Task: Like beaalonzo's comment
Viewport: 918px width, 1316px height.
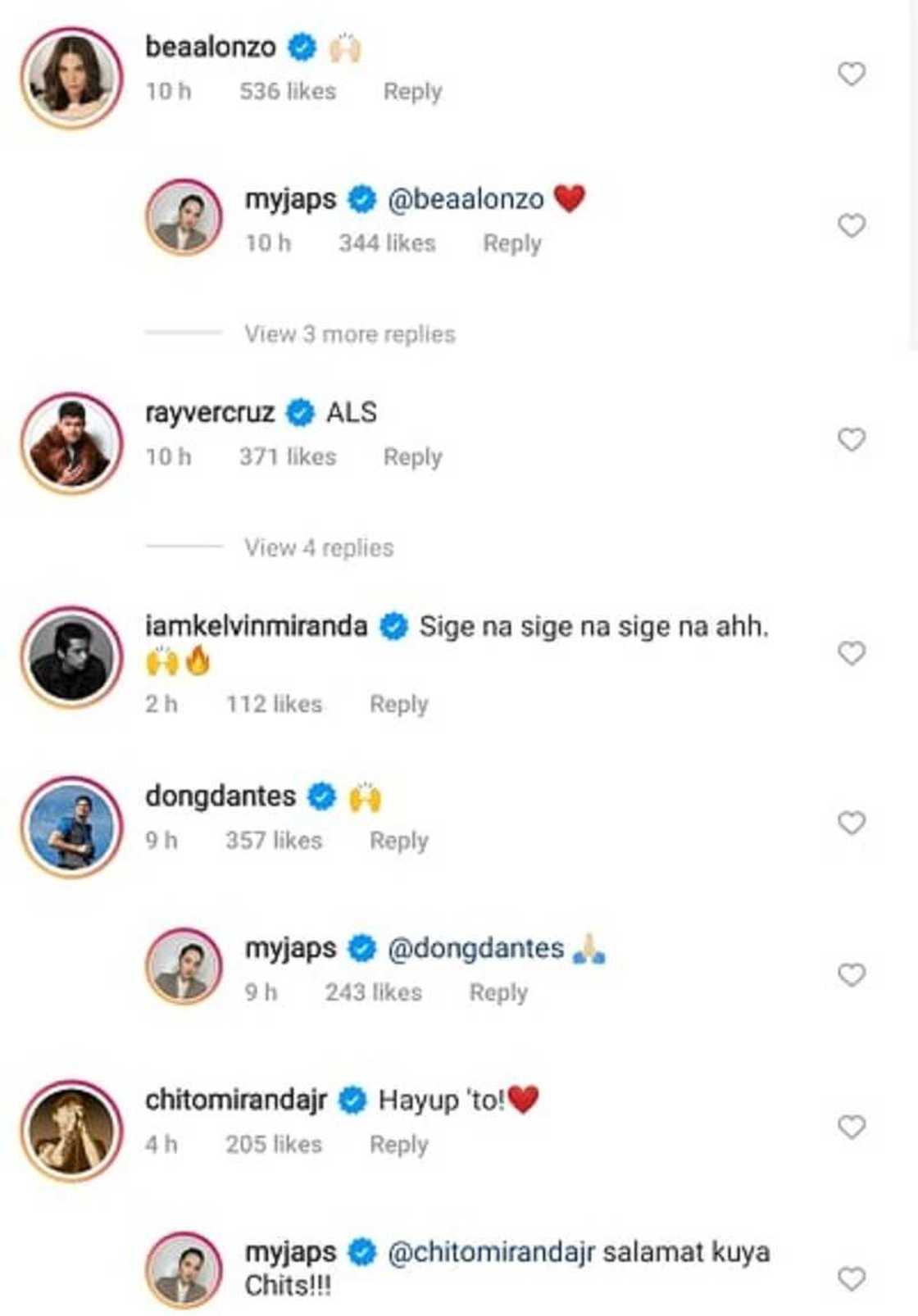Action: [x=852, y=75]
